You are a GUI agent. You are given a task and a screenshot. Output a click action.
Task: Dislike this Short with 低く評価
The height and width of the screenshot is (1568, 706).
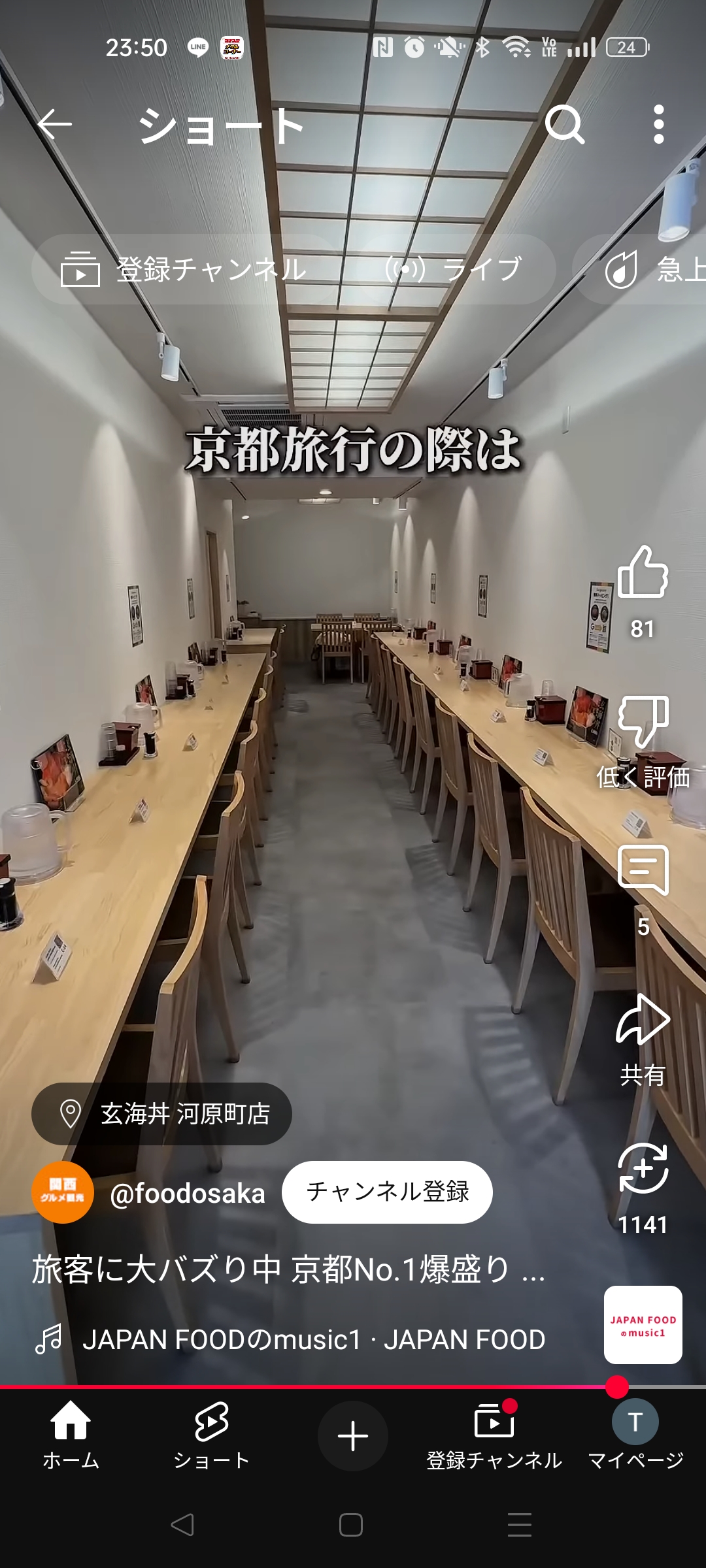(643, 722)
